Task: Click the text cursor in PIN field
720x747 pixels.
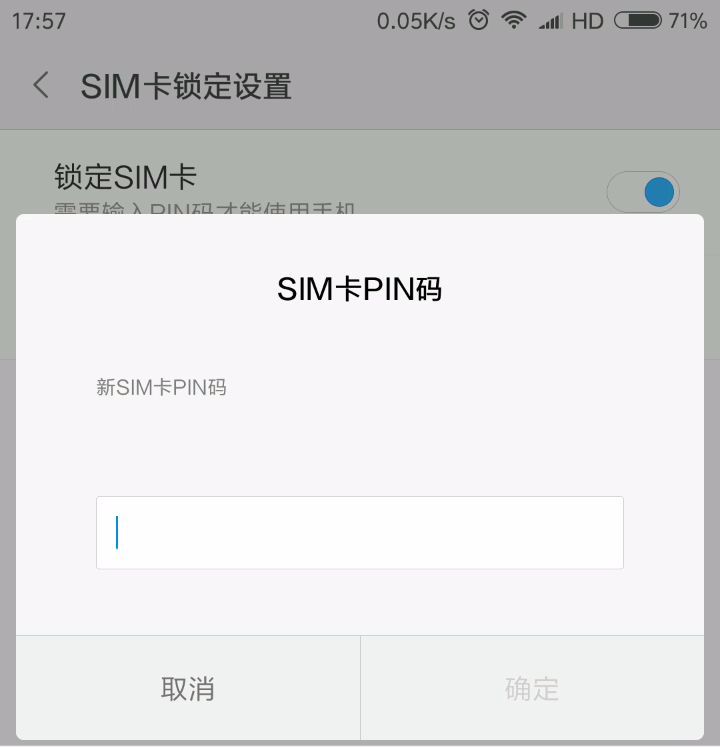Action: [x=117, y=532]
